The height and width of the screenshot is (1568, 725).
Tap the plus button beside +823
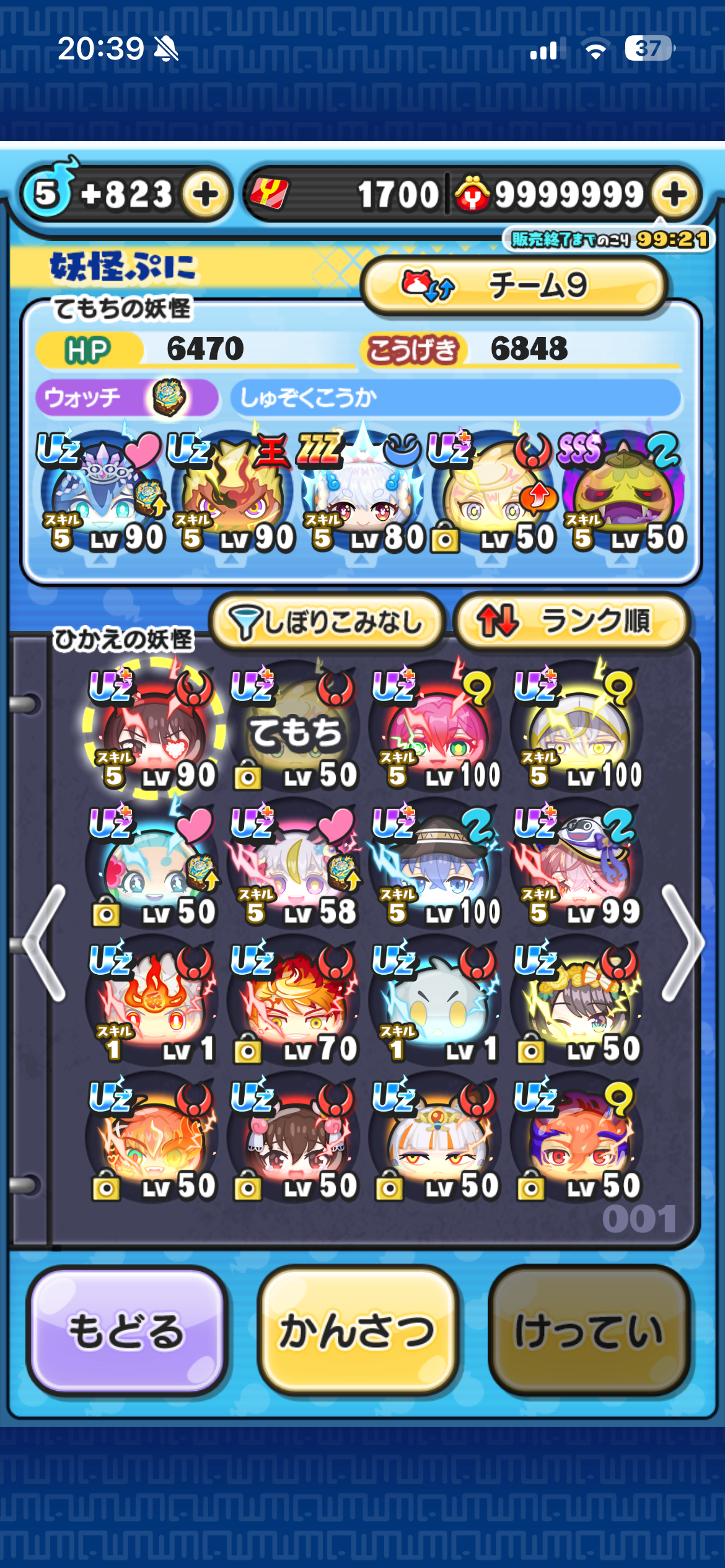click(x=206, y=195)
